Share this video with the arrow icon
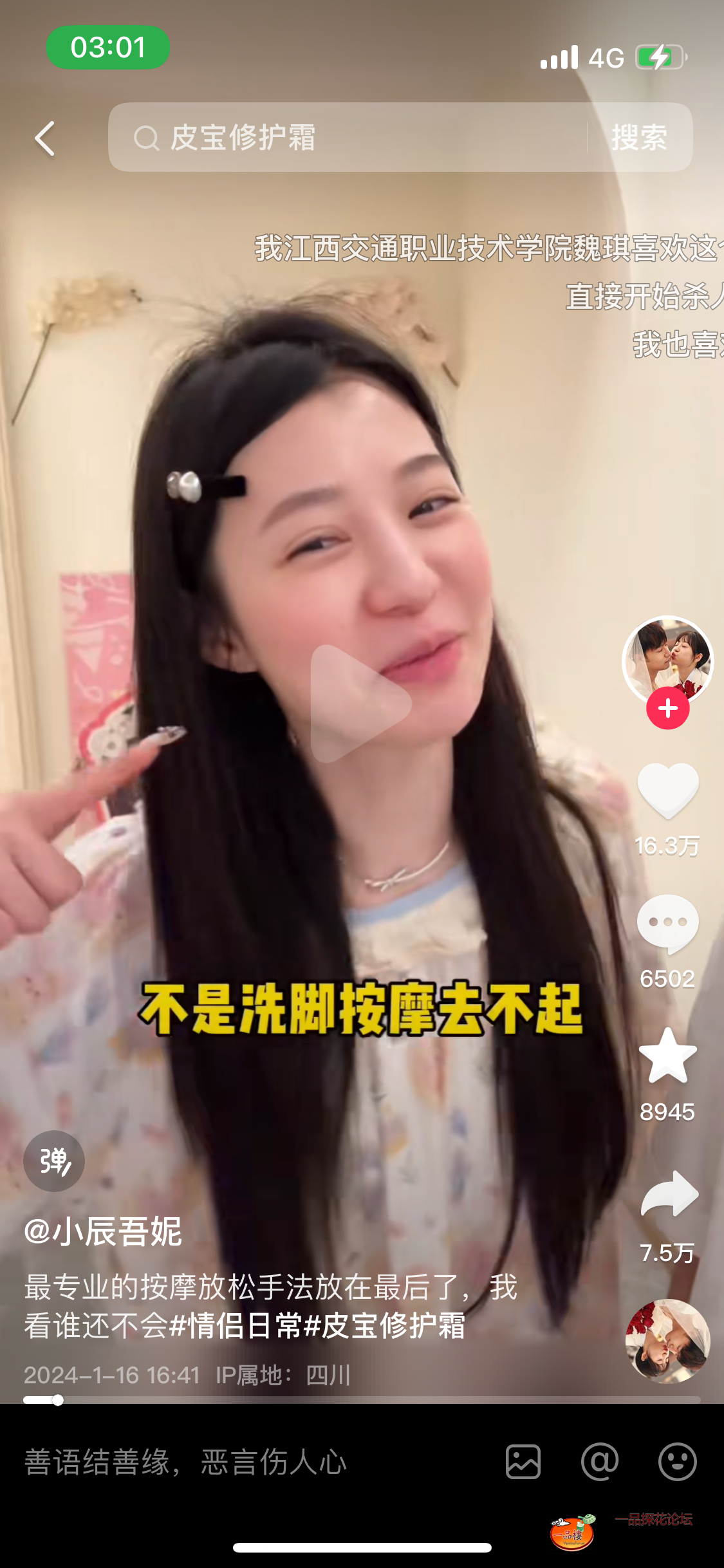 point(669,1195)
